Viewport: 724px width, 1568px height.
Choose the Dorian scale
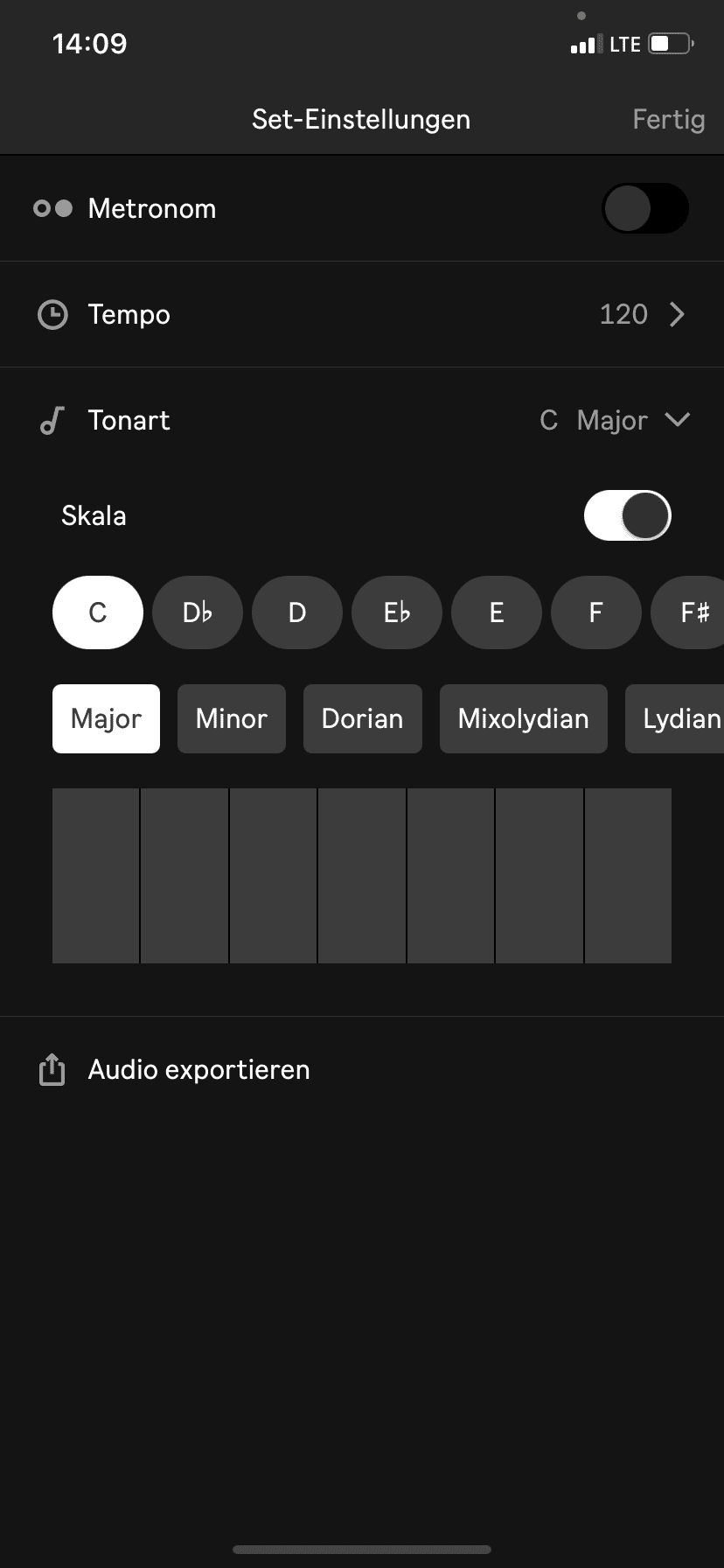click(362, 718)
